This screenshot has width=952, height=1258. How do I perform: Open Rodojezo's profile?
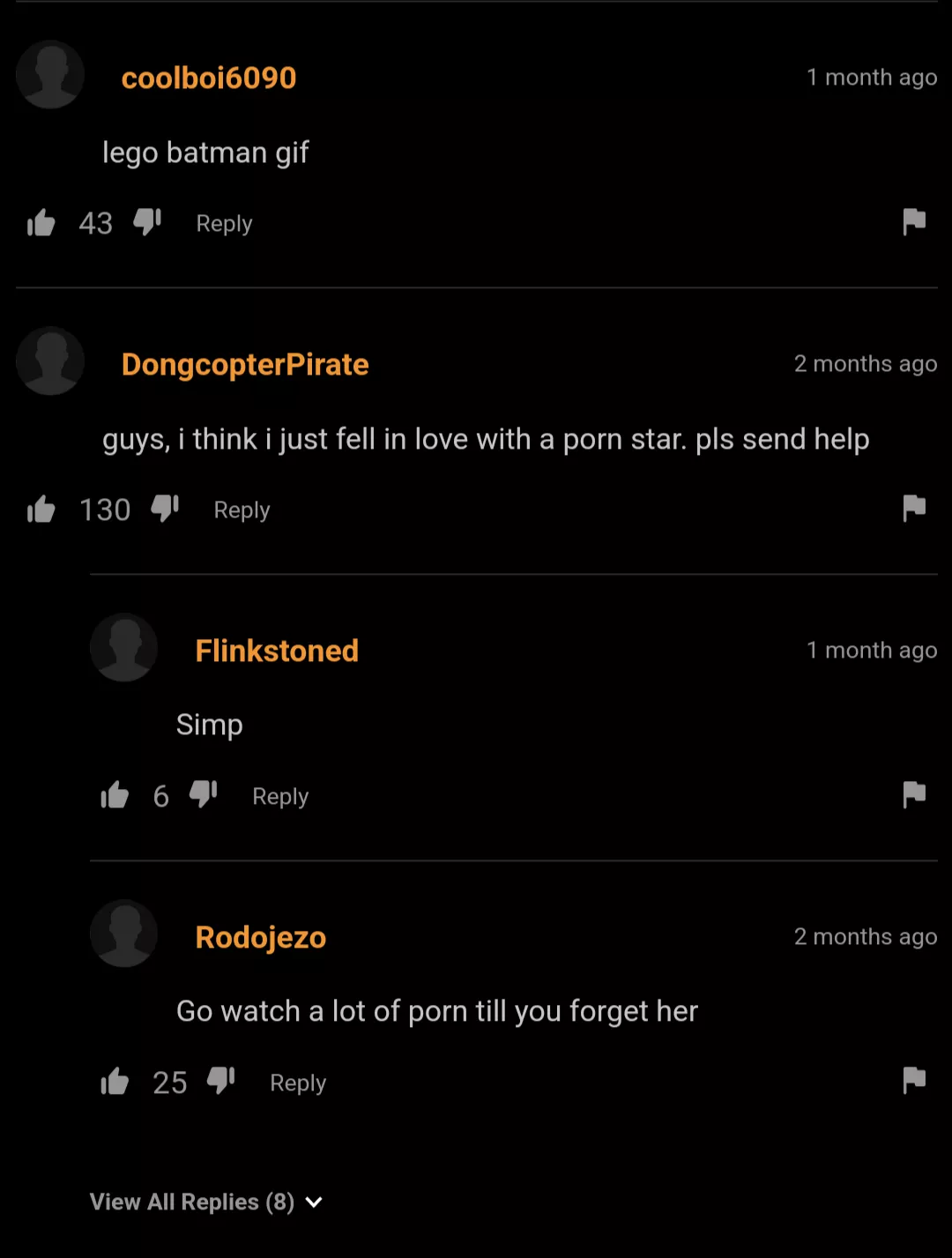tap(260, 937)
